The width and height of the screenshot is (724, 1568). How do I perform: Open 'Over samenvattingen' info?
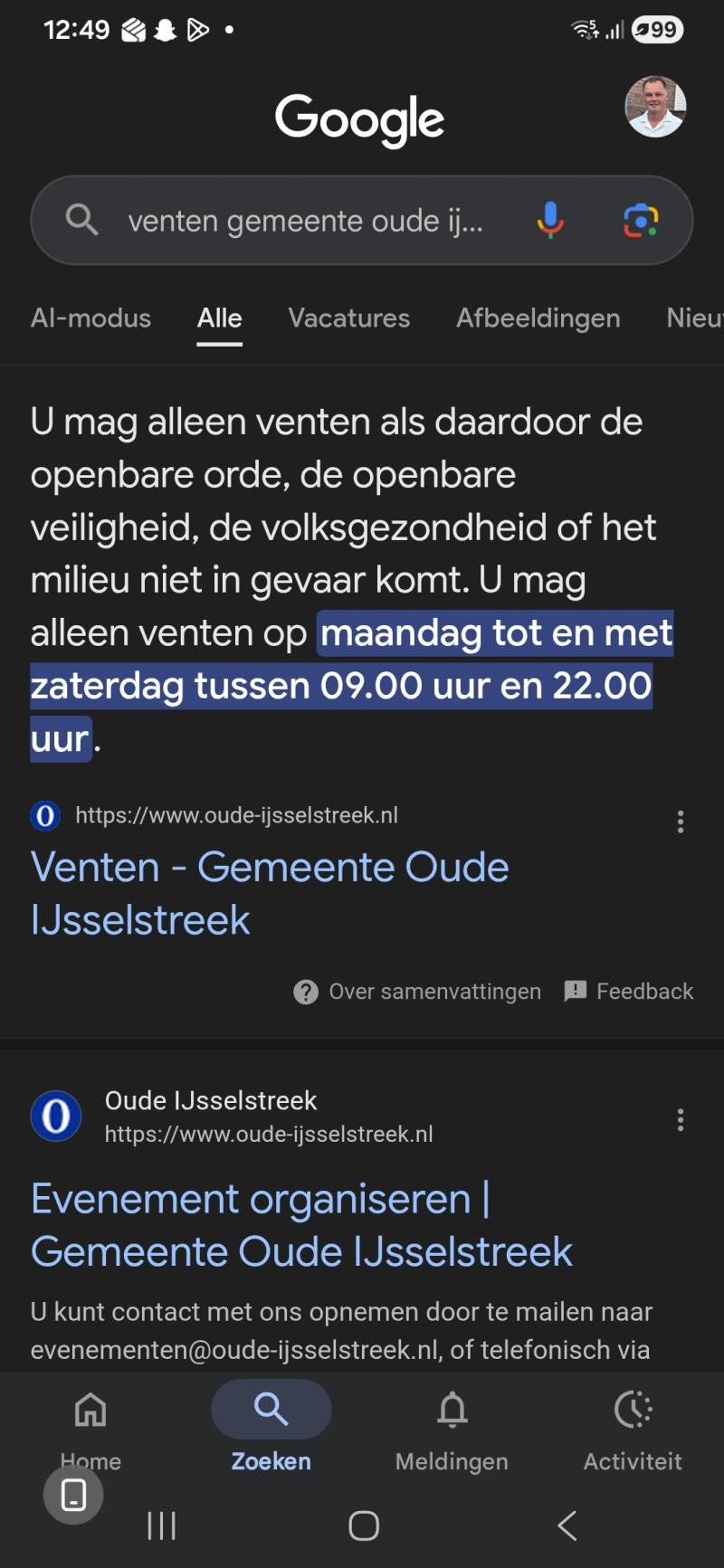417,992
